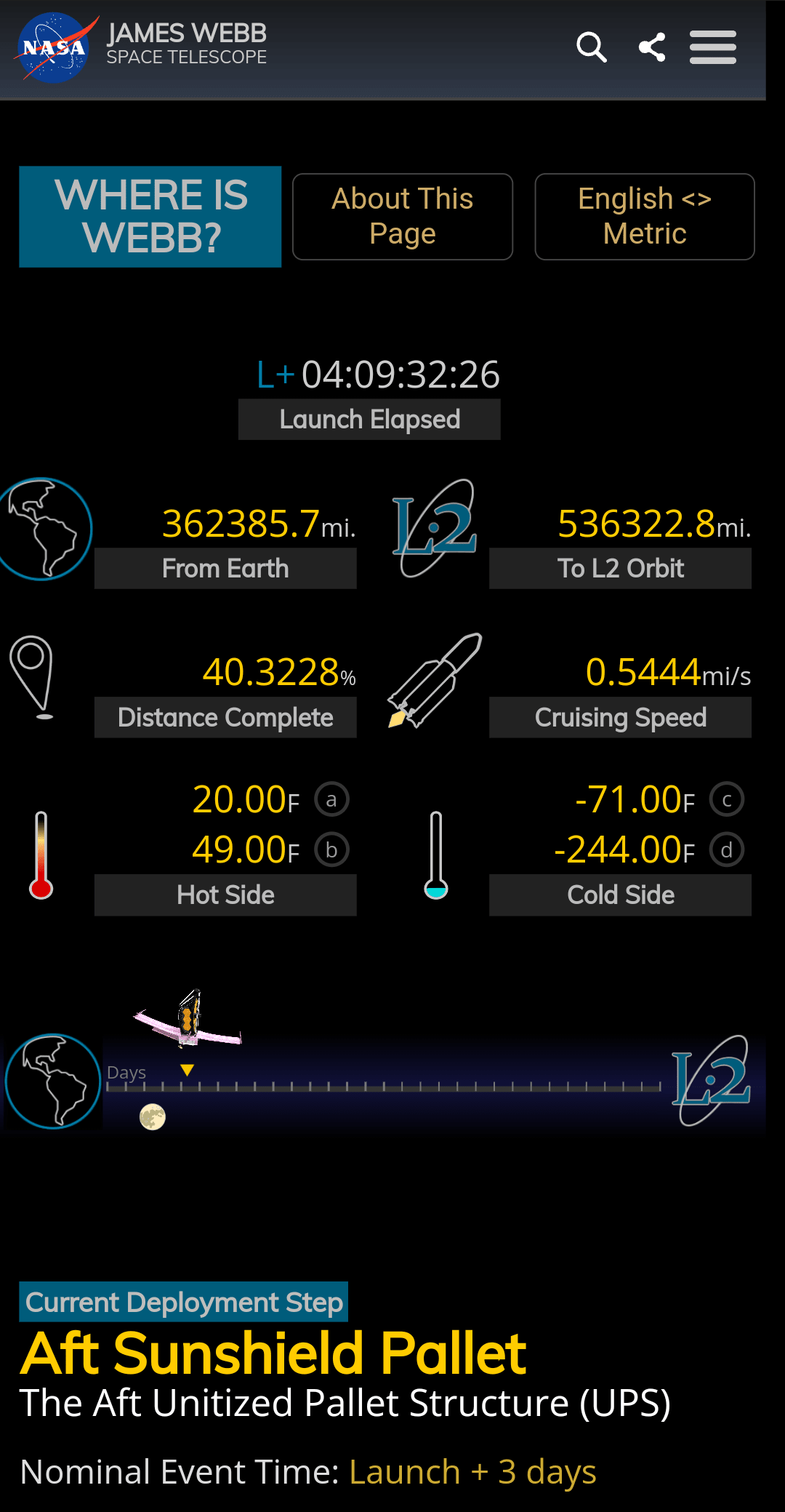Click the Current Deployment Step heading

184,1302
